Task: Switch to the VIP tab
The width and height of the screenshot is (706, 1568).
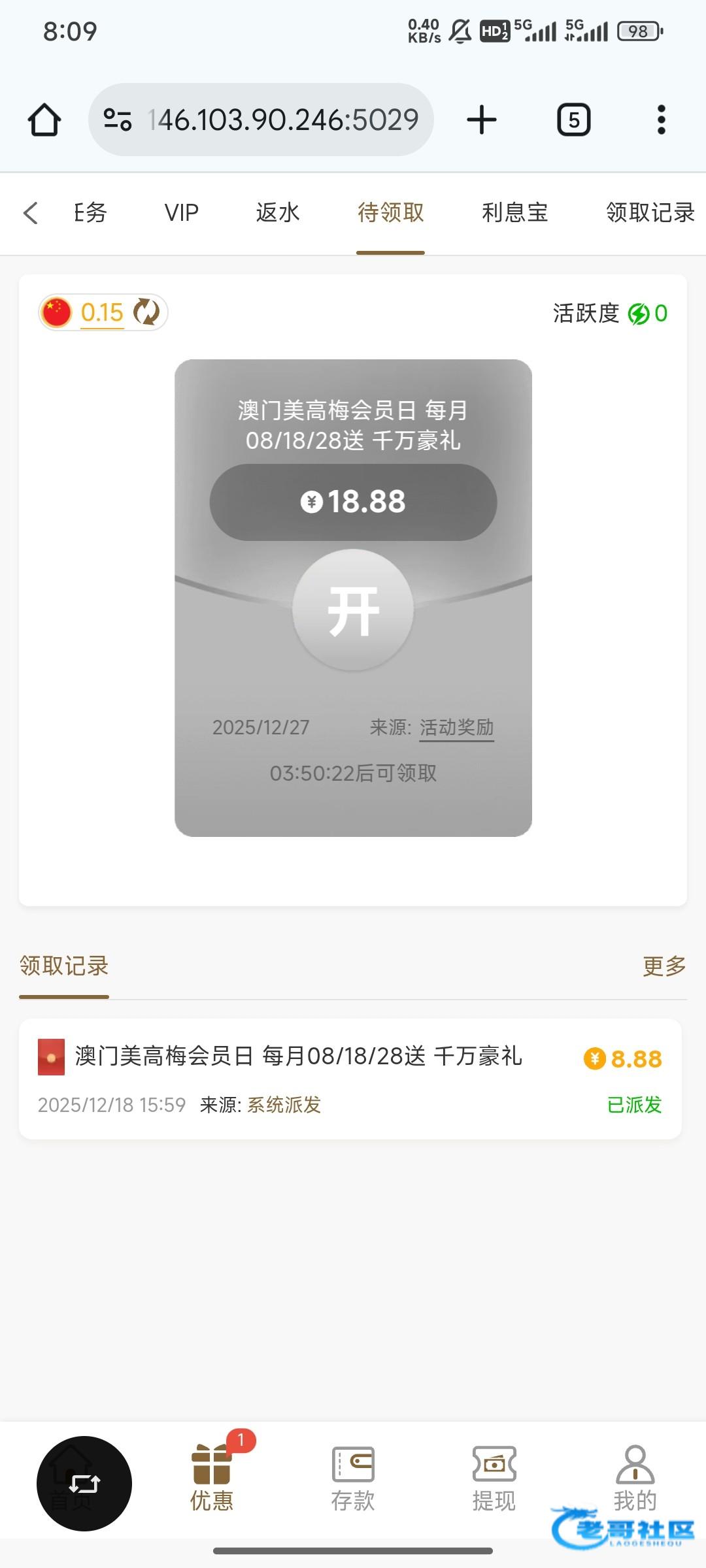Action: pos(181,213)
